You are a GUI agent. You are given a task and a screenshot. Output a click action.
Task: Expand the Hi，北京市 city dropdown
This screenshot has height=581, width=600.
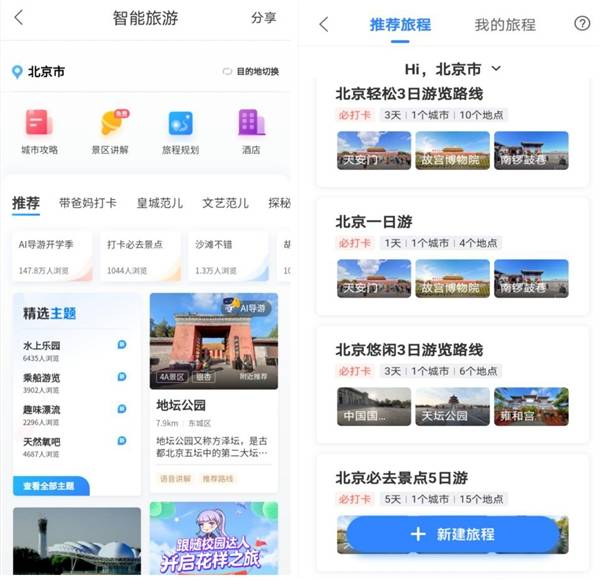tap(453, 69)
